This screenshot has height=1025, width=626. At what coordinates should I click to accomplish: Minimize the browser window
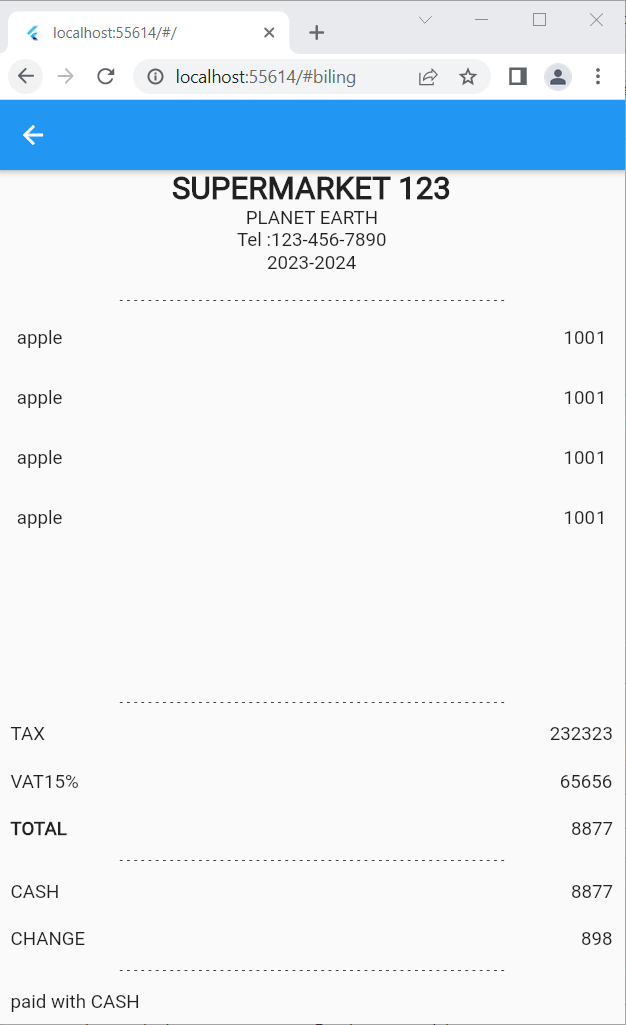482,20
